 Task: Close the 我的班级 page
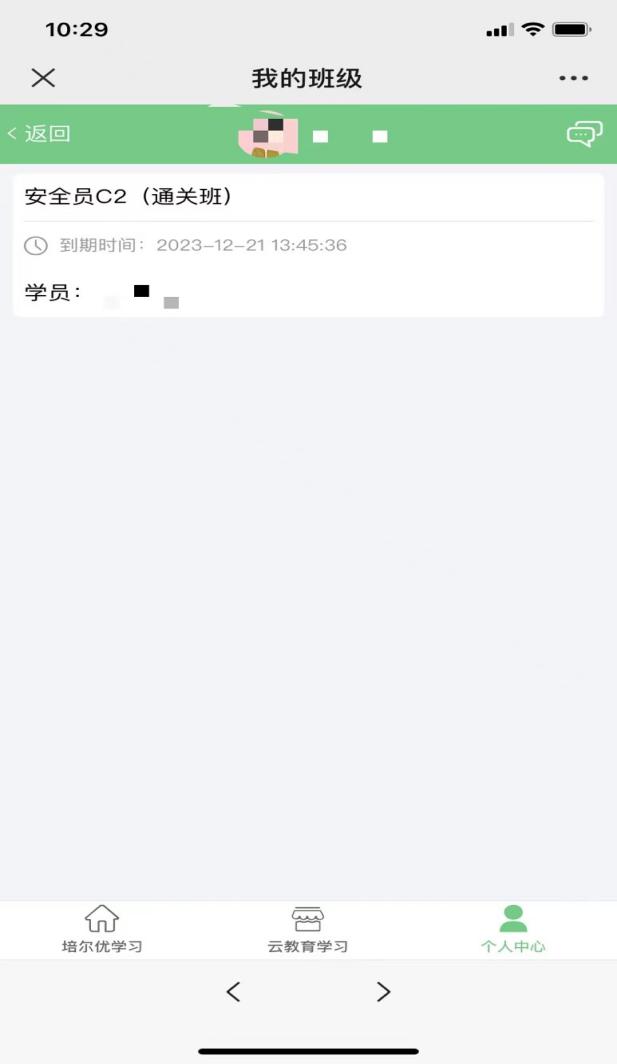pyautogui.click(x=43, y=78)
